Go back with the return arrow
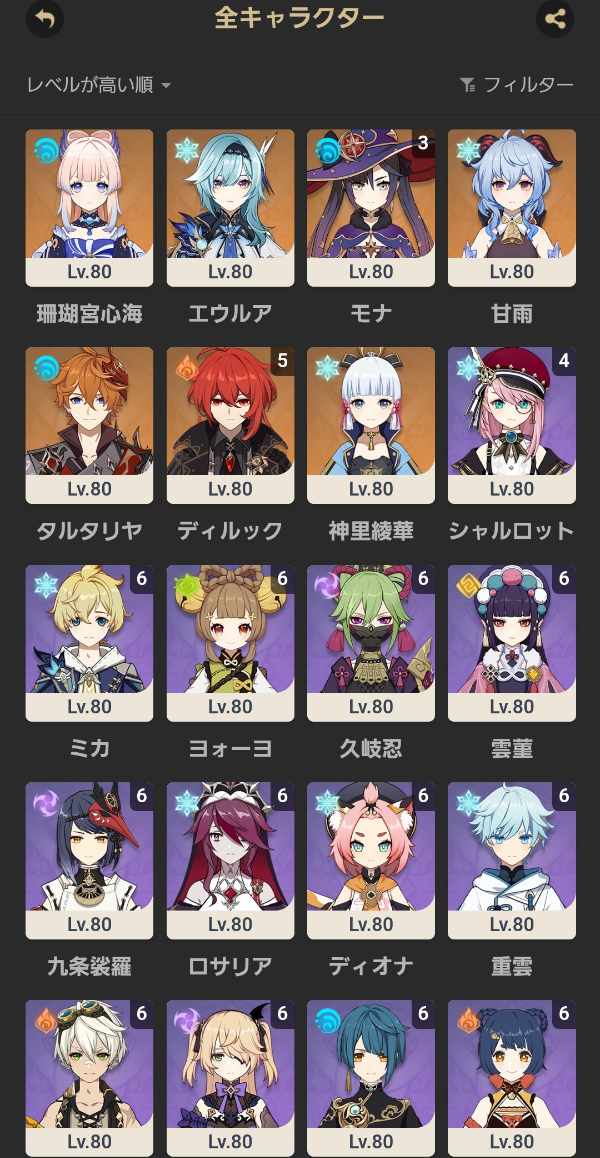The height and width of the screenshot is (1158, 600). click(x=44, y=18)
